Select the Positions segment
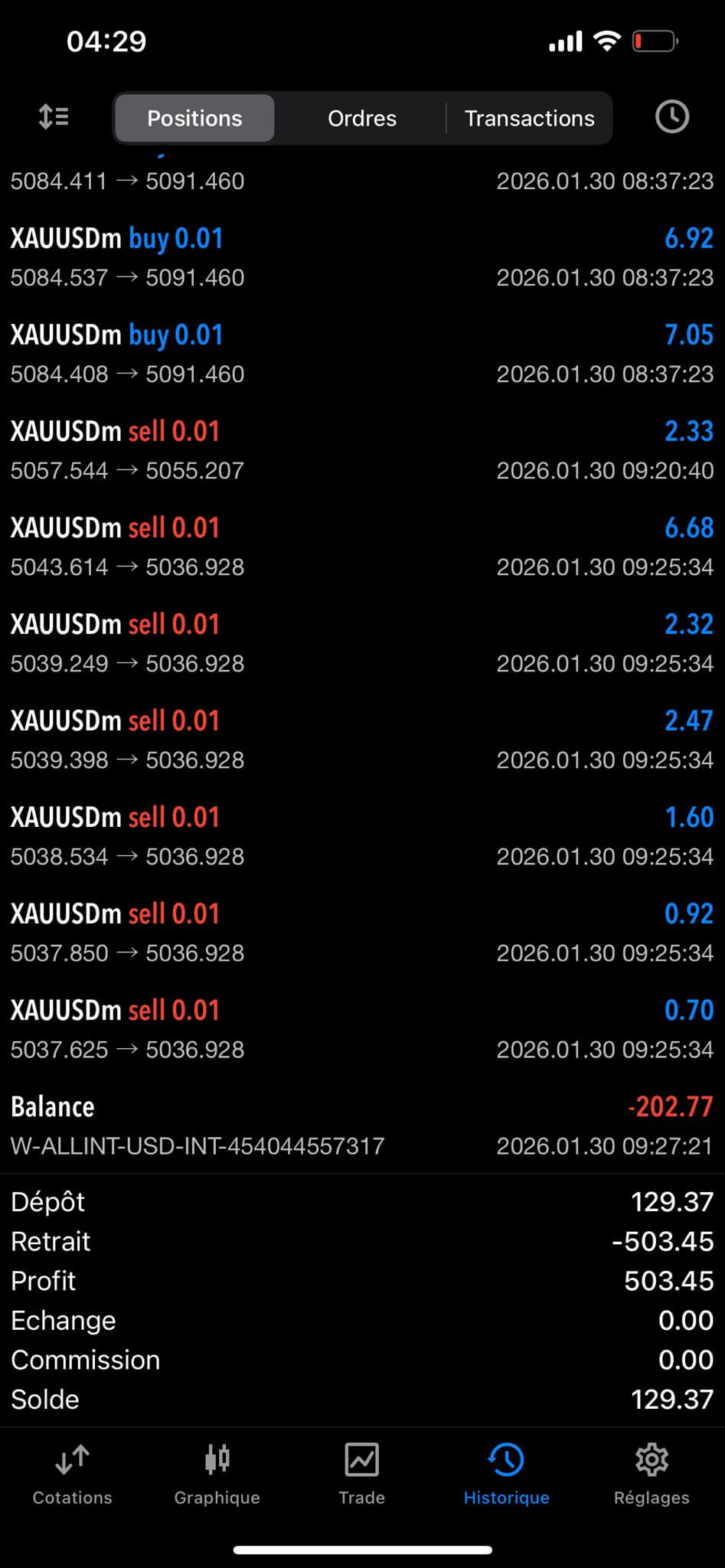Viewport: 725px width, 1568px height. 194,118
